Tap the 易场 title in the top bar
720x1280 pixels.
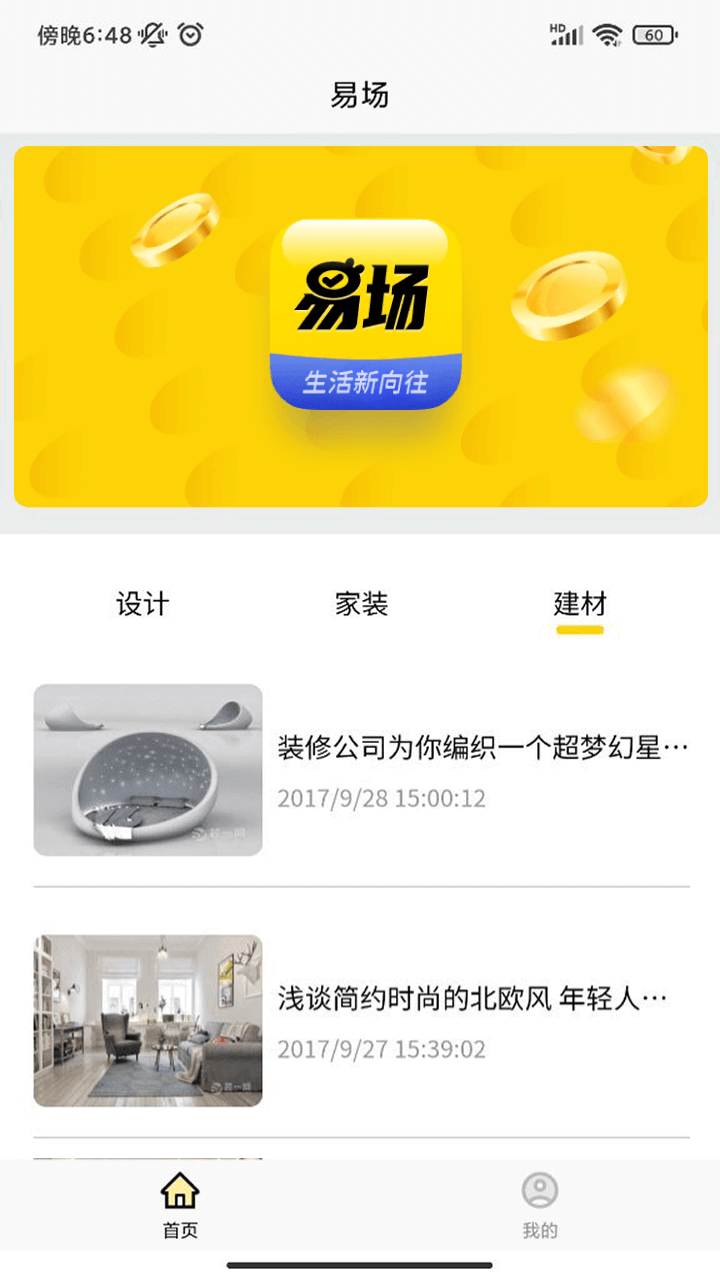click(360, 95)
